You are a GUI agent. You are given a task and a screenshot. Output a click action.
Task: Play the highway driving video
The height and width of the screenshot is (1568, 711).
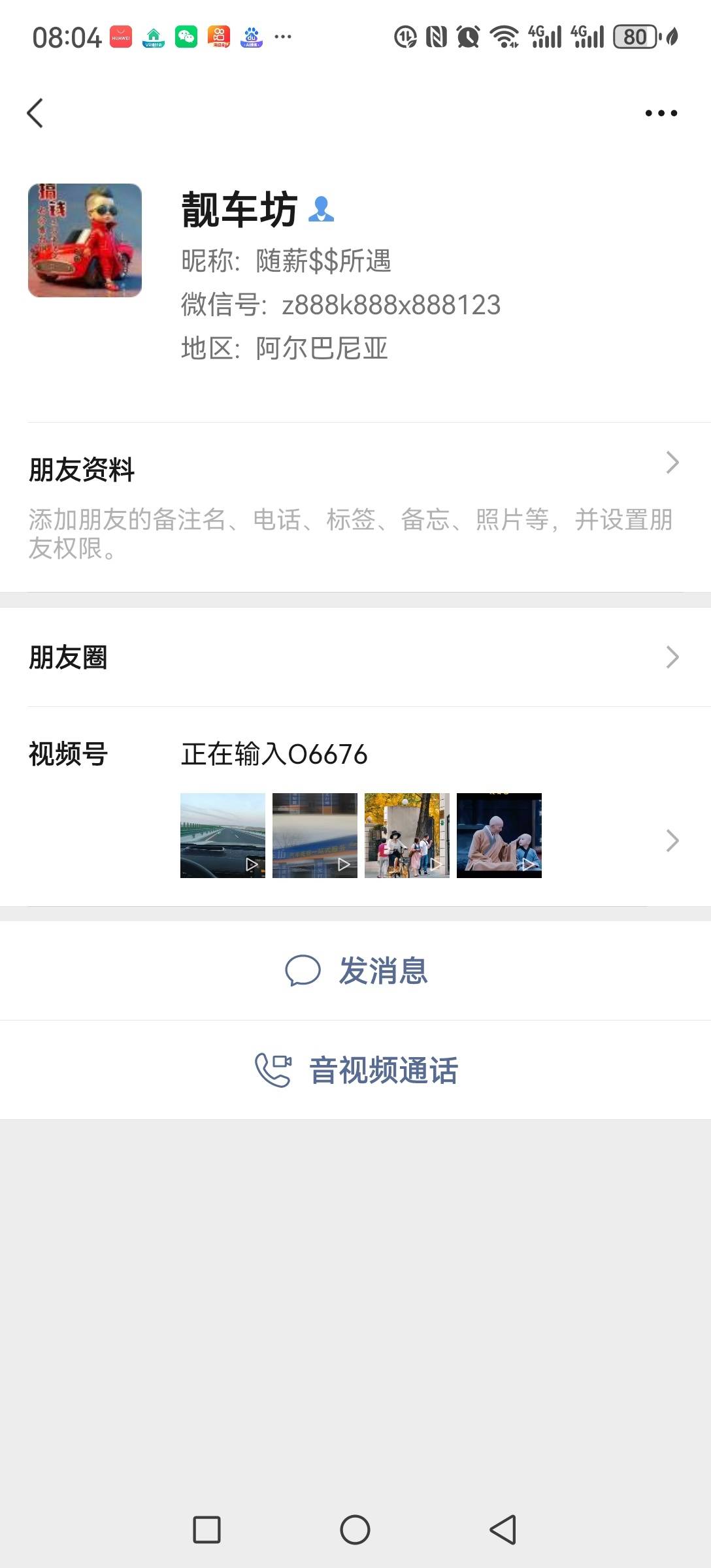coord(223,836)
